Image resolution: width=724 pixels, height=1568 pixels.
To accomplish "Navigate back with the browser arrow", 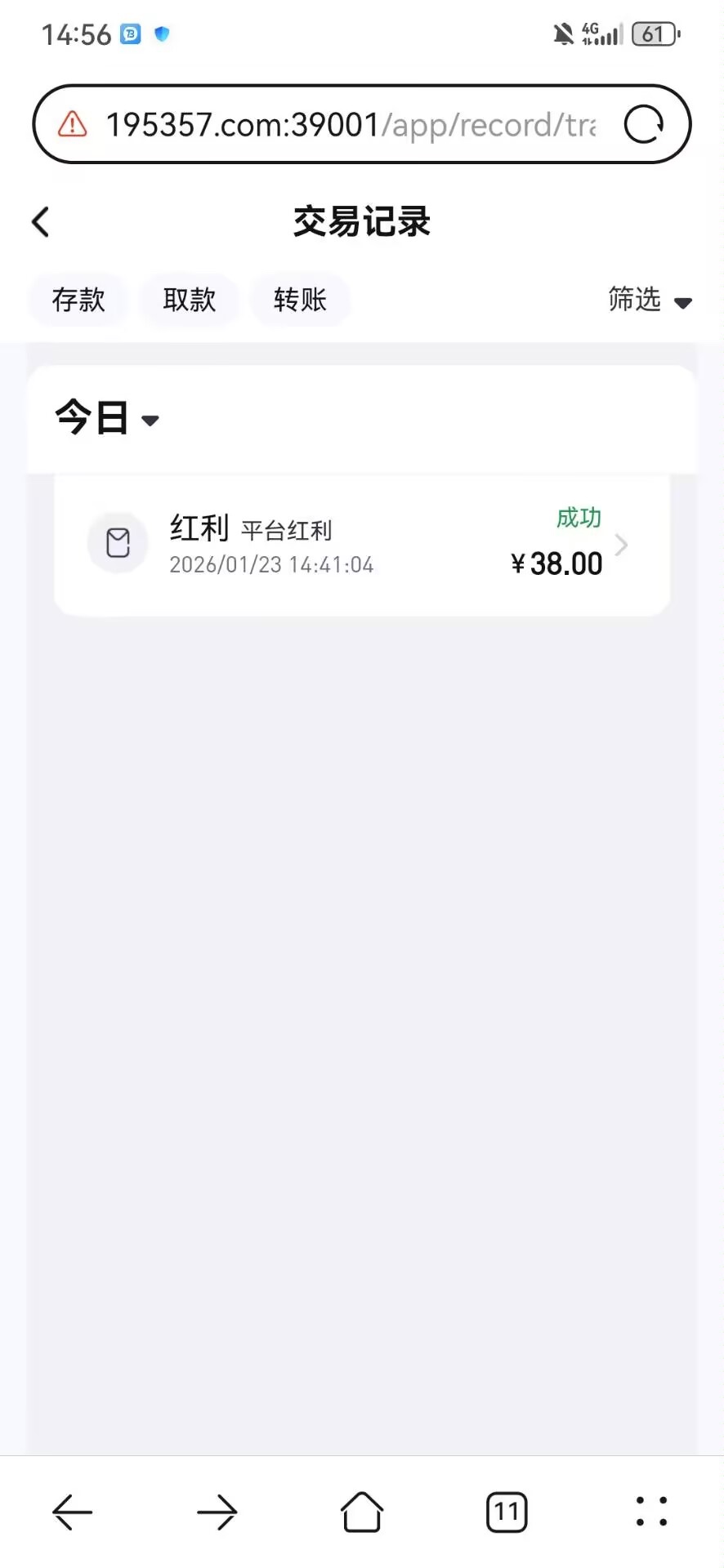I will click(x=73, y=1512).
